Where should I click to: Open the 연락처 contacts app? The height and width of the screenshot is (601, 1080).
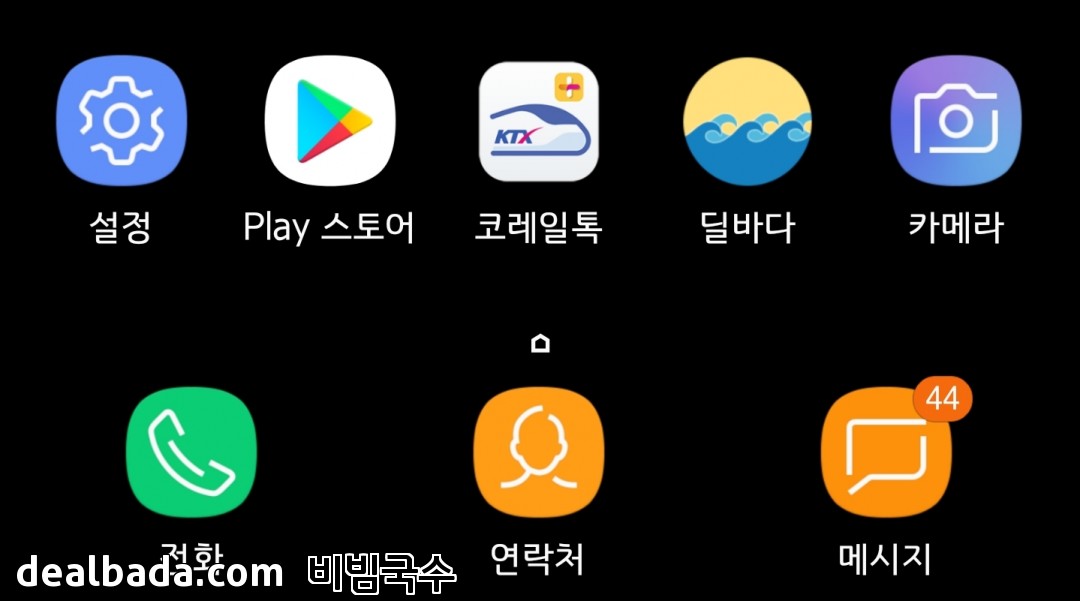point(539,452)
